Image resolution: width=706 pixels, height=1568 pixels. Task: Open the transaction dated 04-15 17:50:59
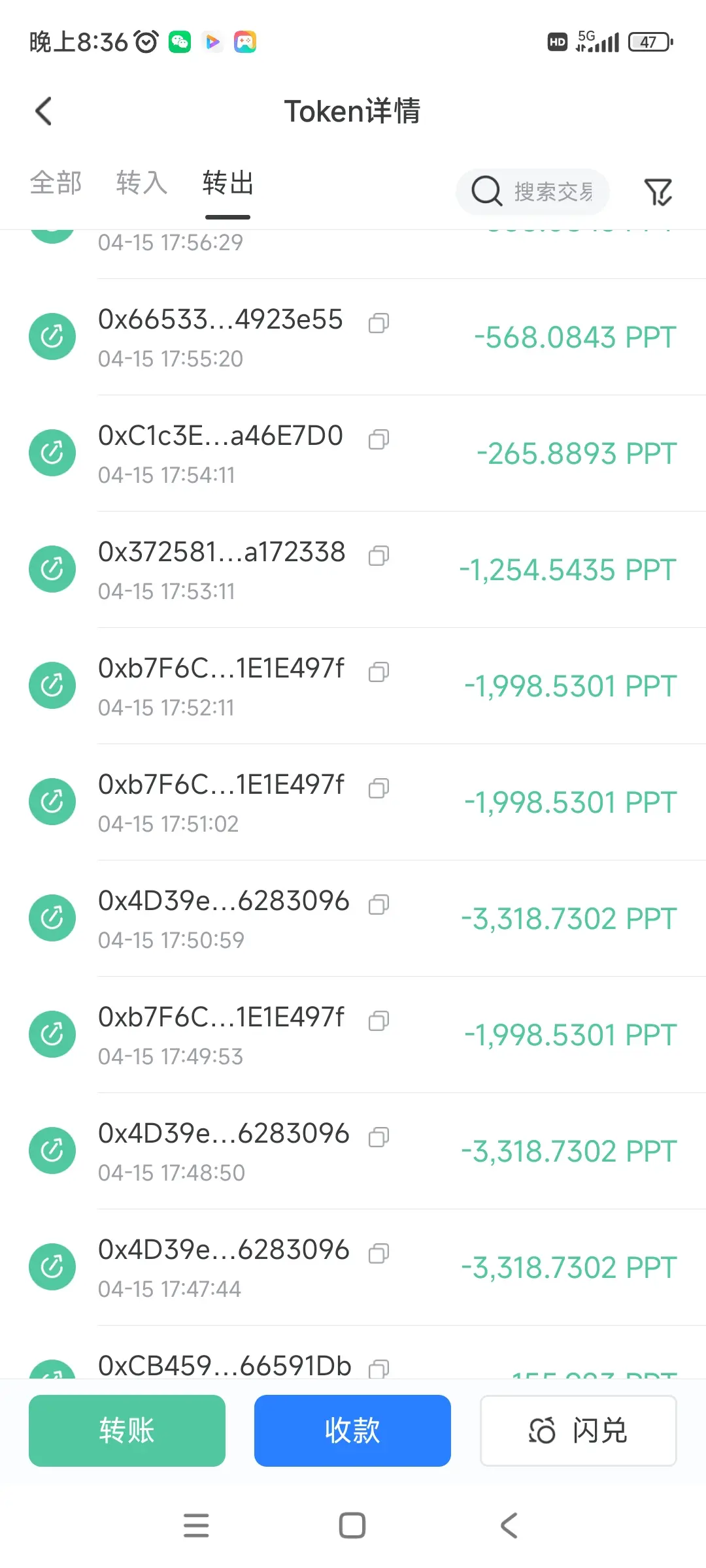point(353,919)
